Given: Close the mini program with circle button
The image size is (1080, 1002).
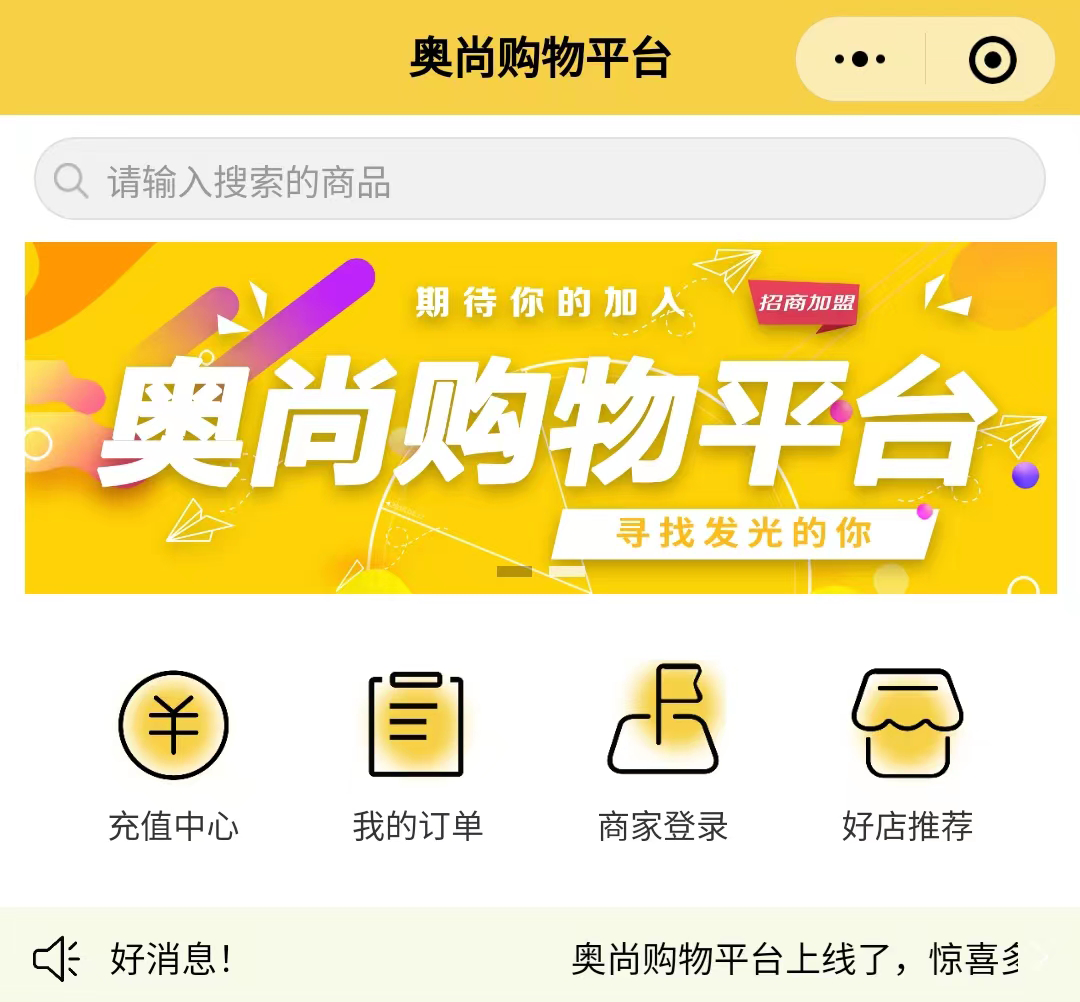Looking at the screenshot, I should (992, 59).
